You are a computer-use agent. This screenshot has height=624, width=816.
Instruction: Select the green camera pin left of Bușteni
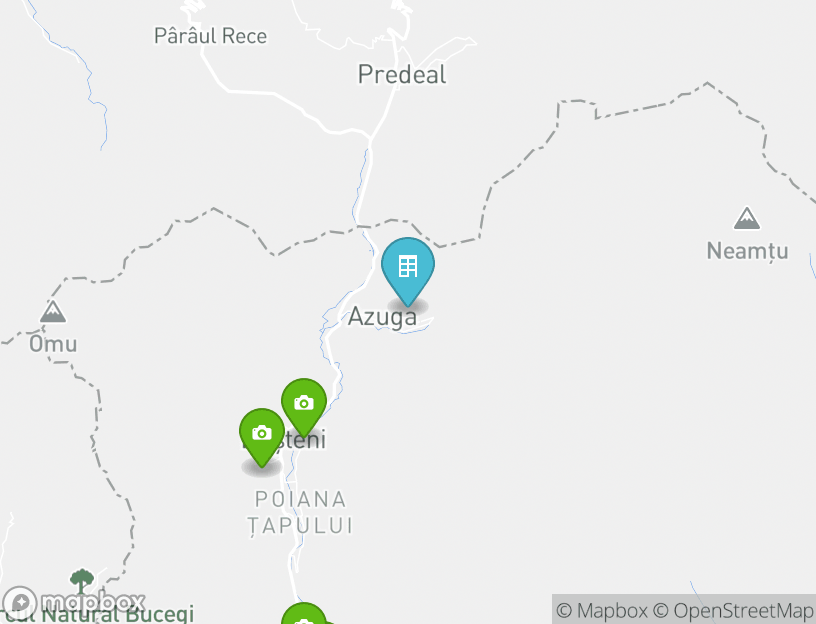[x=261, y=433]
